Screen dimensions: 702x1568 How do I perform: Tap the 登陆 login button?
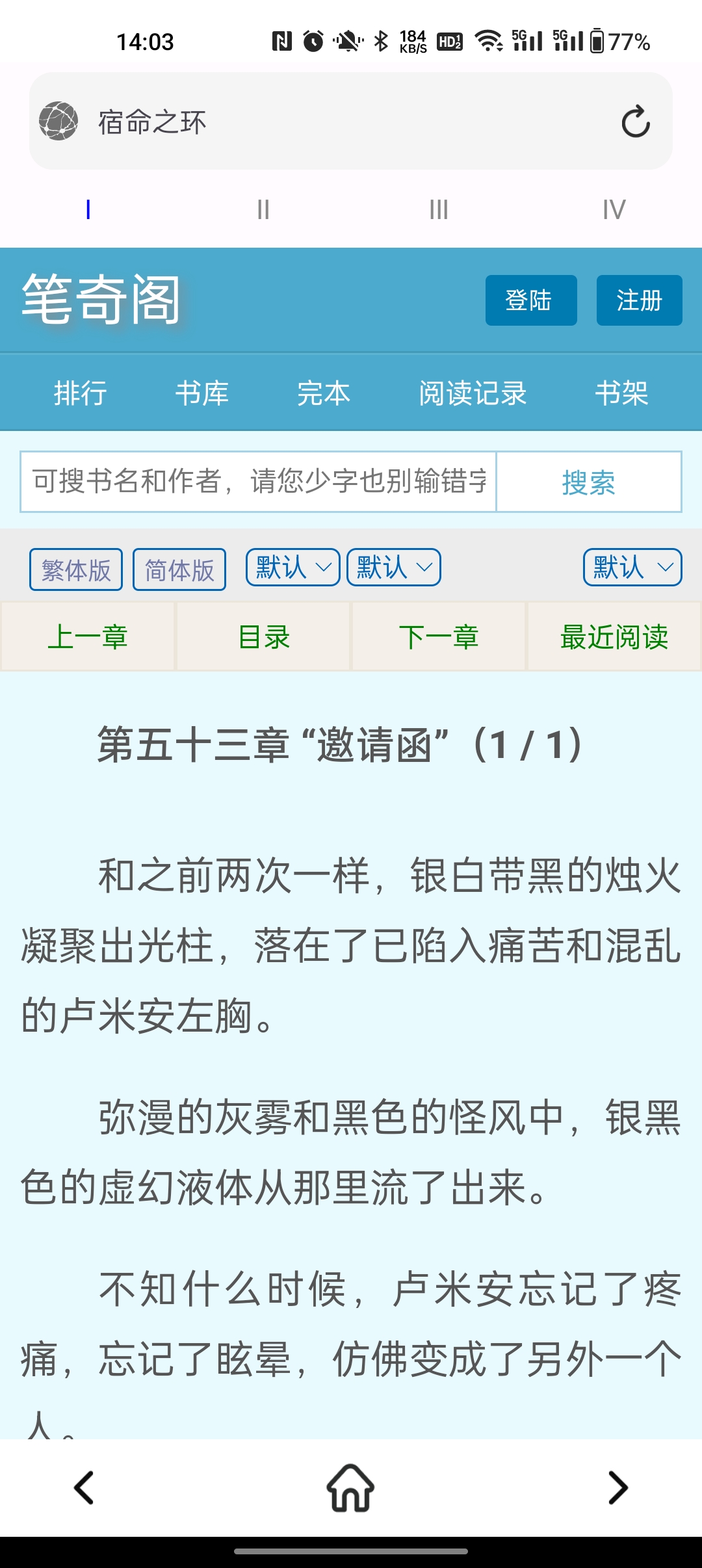click(x=530, y=300)
